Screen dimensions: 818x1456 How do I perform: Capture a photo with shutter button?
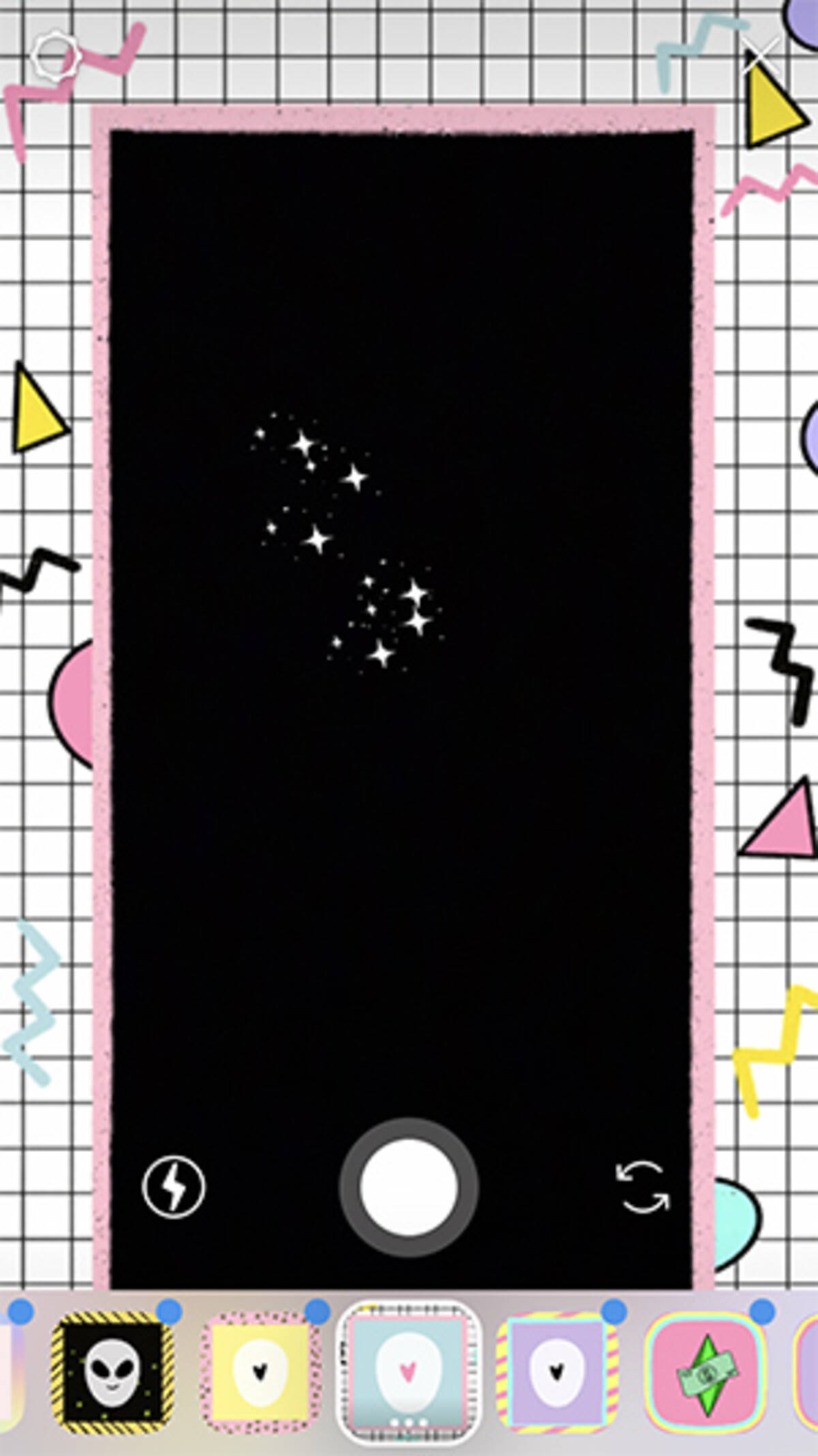pos(408,1187)
